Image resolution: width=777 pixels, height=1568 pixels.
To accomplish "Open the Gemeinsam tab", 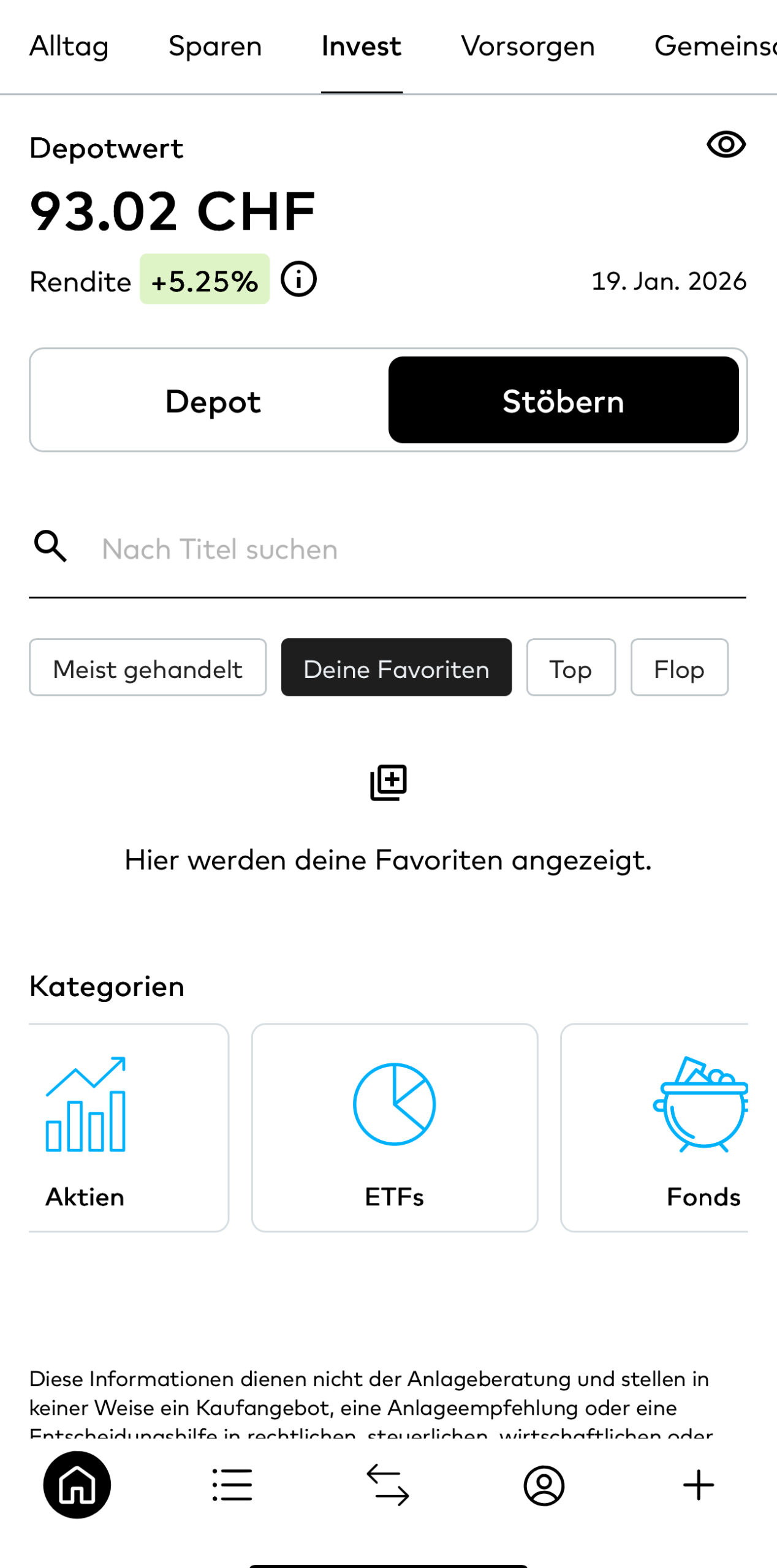I will point(714,47).
